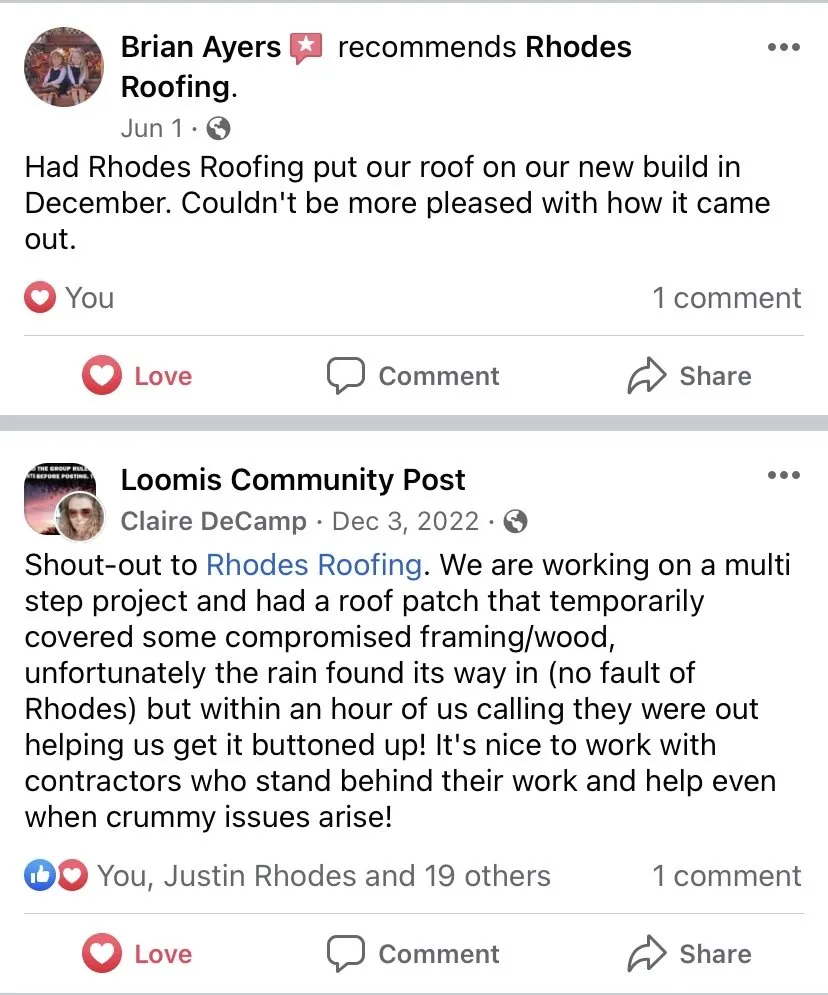Open overflow menu on Loomis Community post
The width and height of the screenshot is (828, 995).
click(x=783, y=475)
